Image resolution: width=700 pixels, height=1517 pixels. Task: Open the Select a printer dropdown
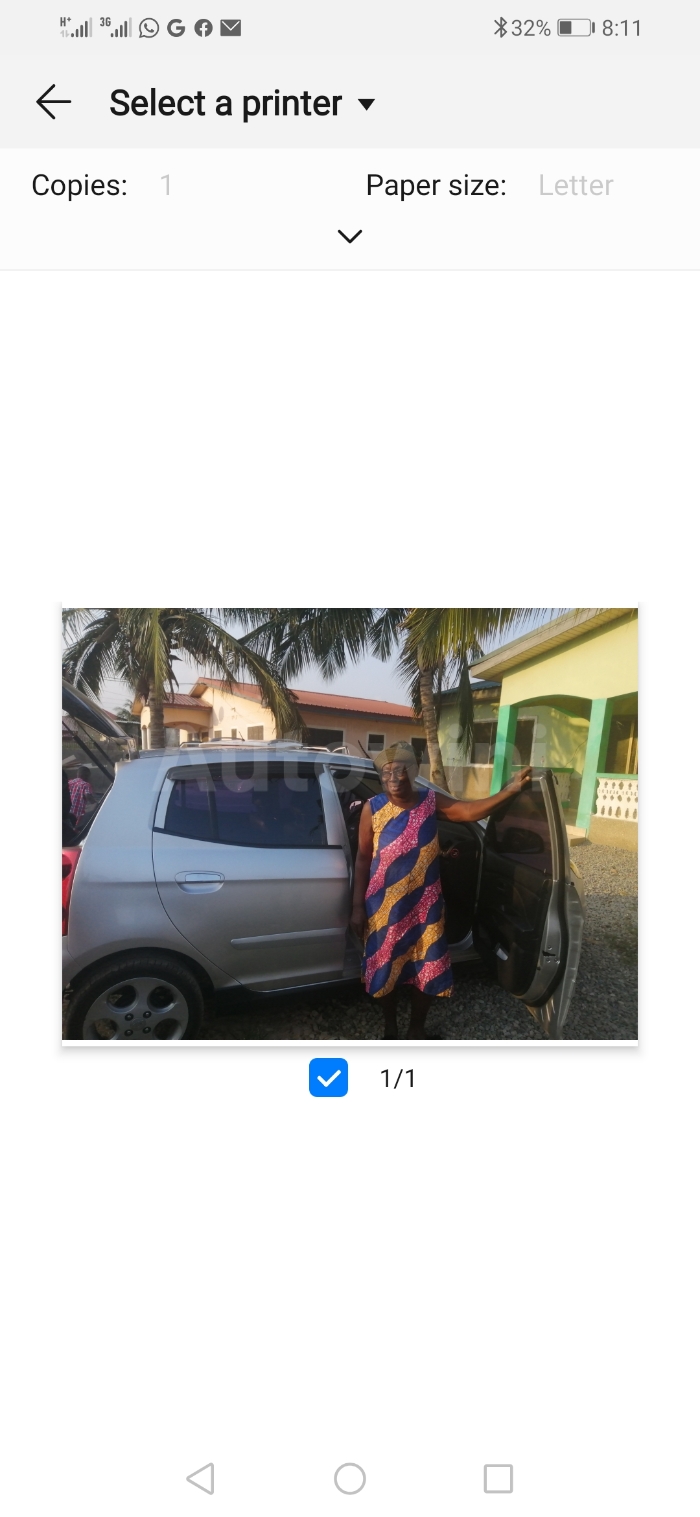click(242, 104)
